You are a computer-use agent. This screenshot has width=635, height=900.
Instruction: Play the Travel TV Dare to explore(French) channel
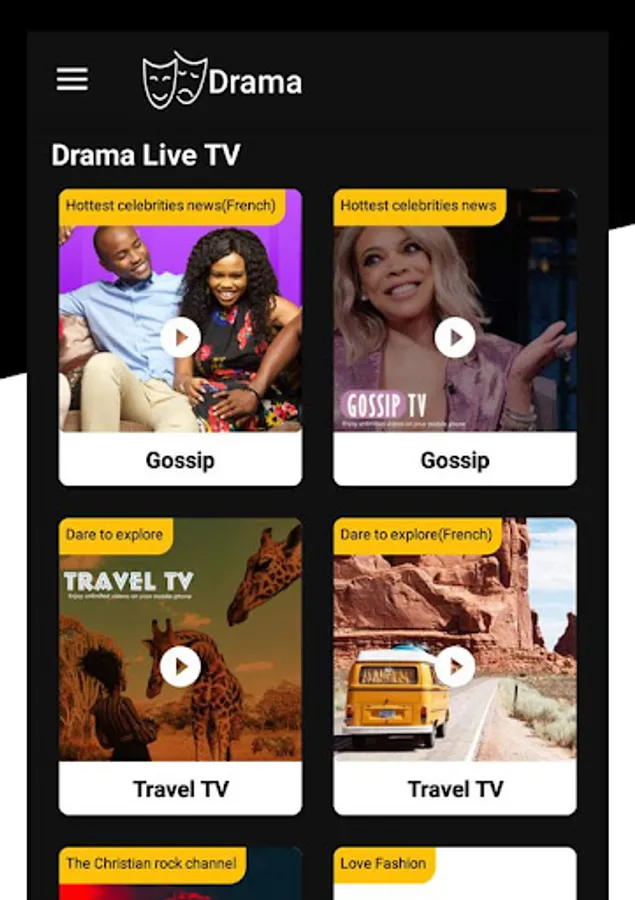[455, 666]
